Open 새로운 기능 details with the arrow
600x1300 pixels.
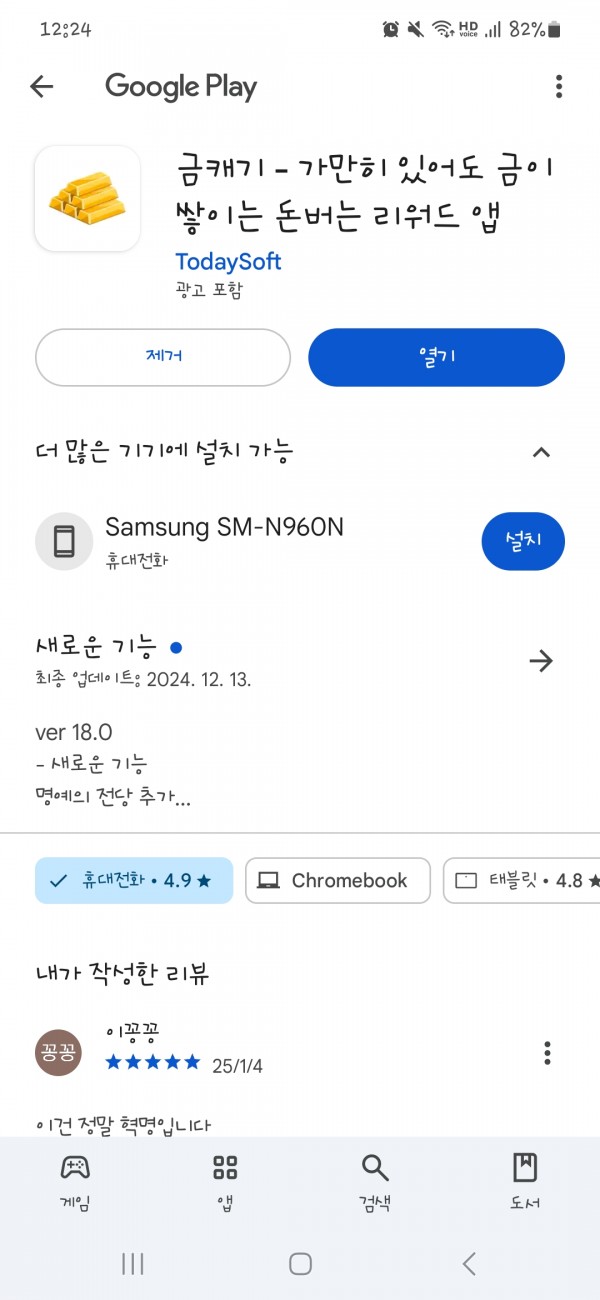click(x=541, y=661)
